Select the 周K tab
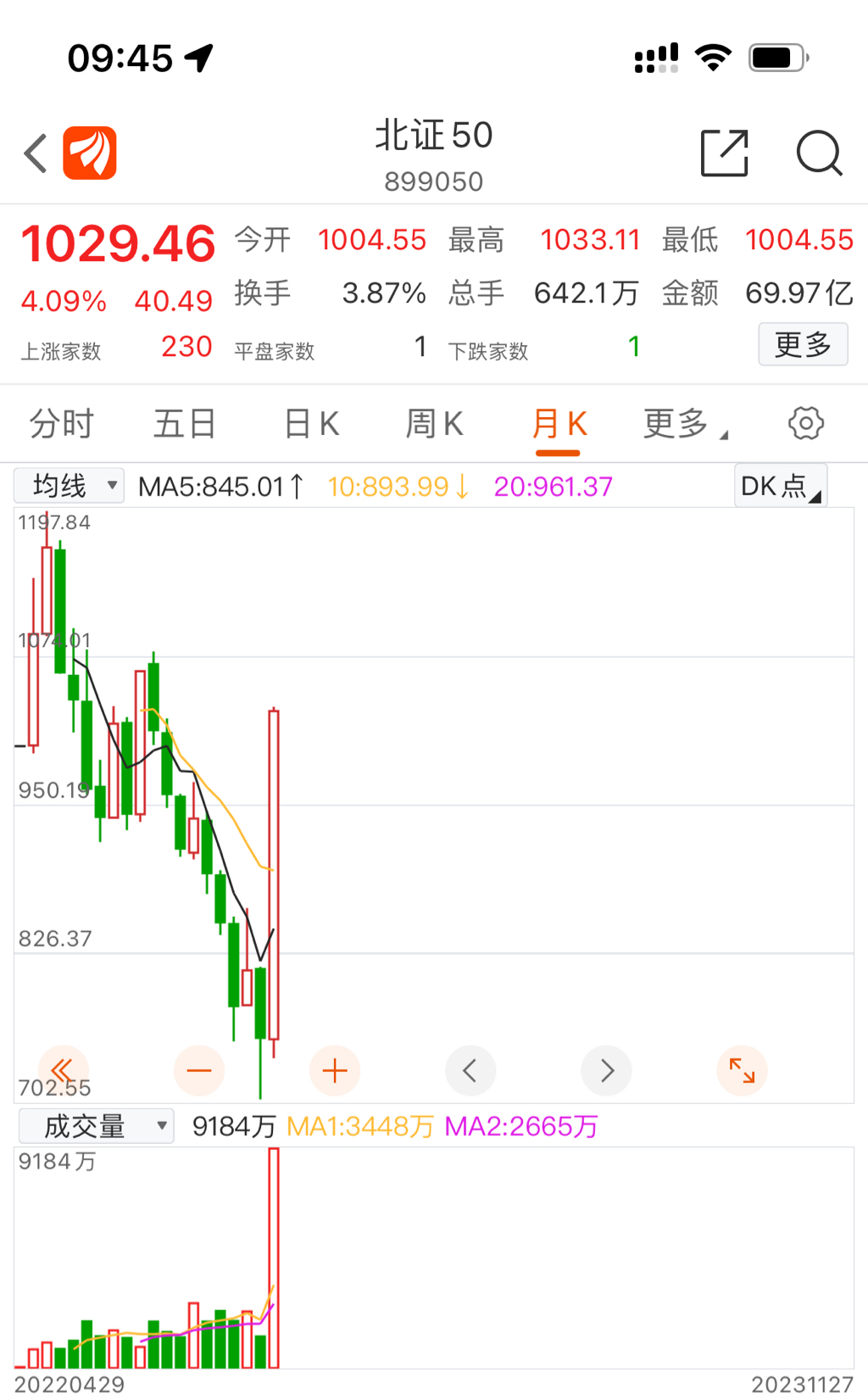868x1400 pixels. point(434,423)
